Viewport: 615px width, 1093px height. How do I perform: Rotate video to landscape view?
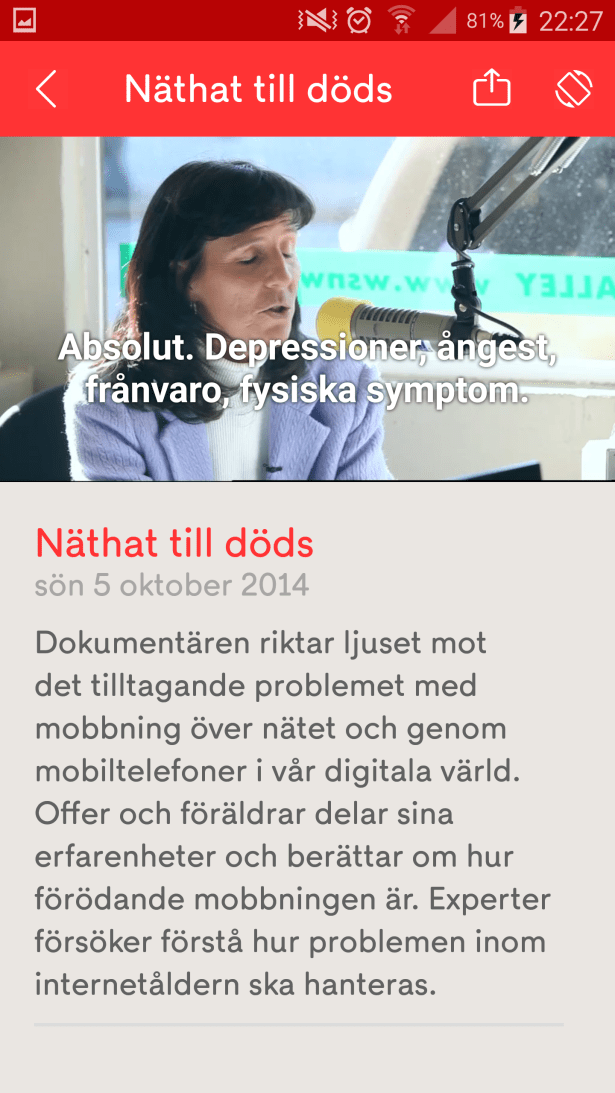coord(574,89)
